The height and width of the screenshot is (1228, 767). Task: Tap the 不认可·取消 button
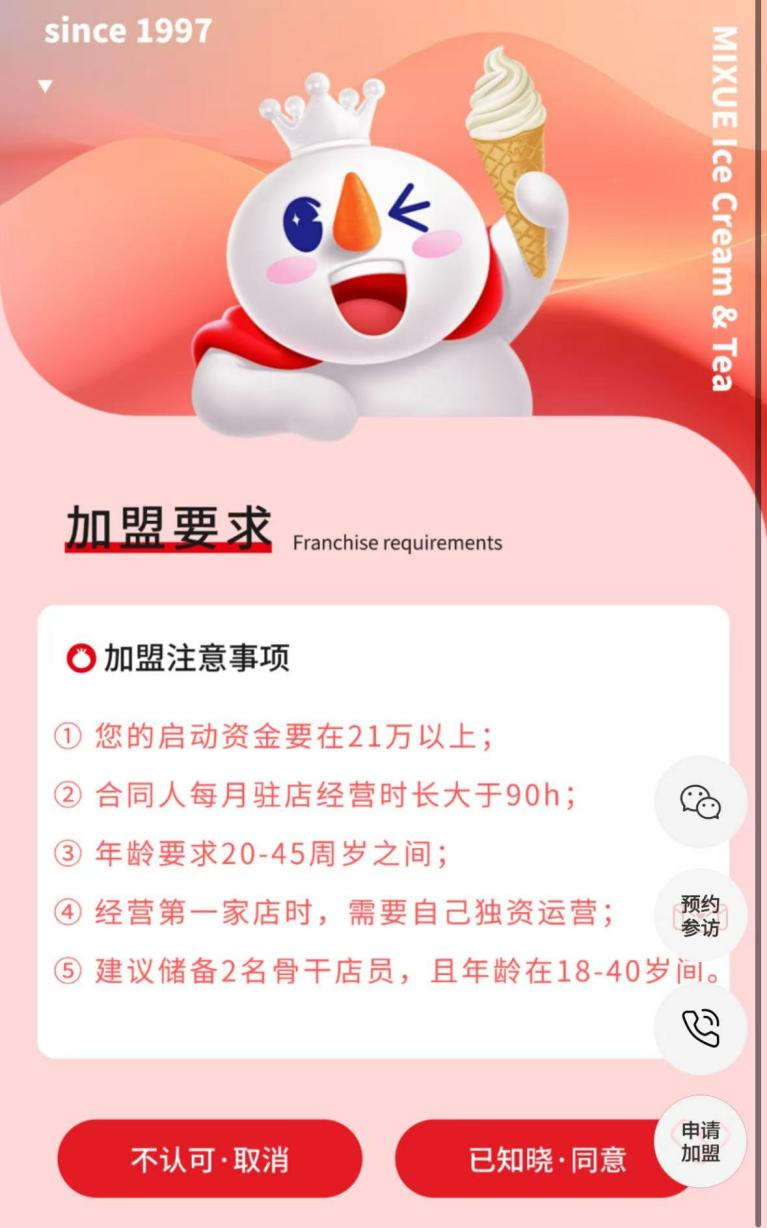209,1159
